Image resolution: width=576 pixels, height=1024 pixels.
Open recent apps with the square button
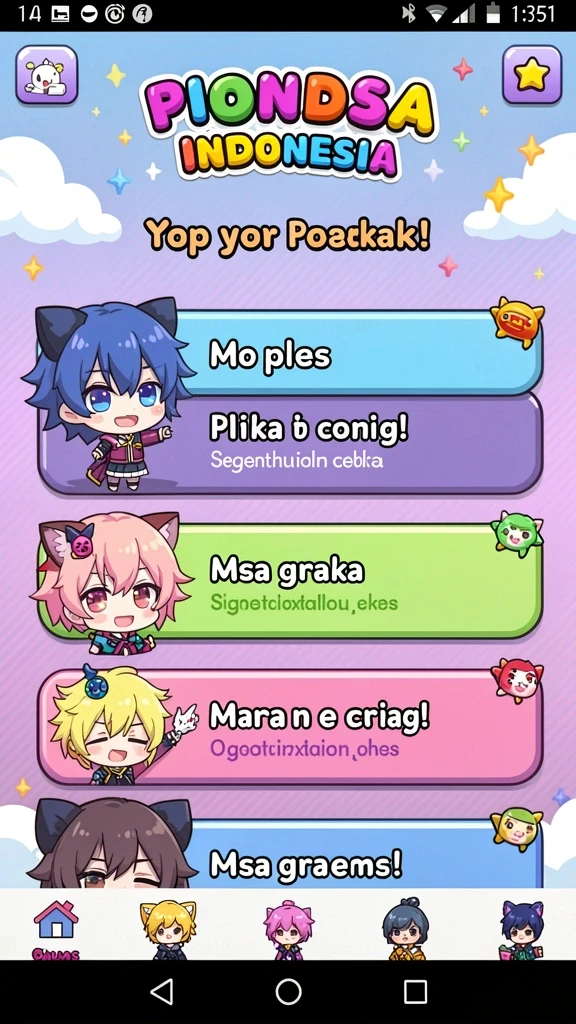[x=415, y=991]
